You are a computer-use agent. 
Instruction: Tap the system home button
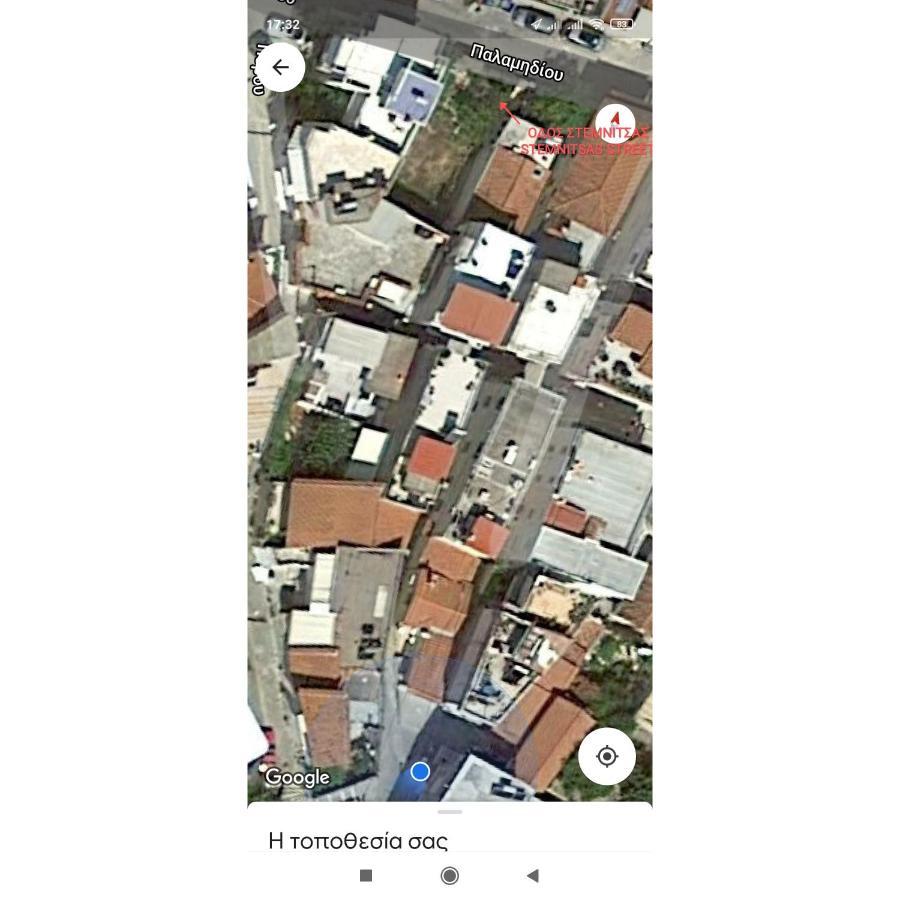pyautogui.click(x=450, y=876)
